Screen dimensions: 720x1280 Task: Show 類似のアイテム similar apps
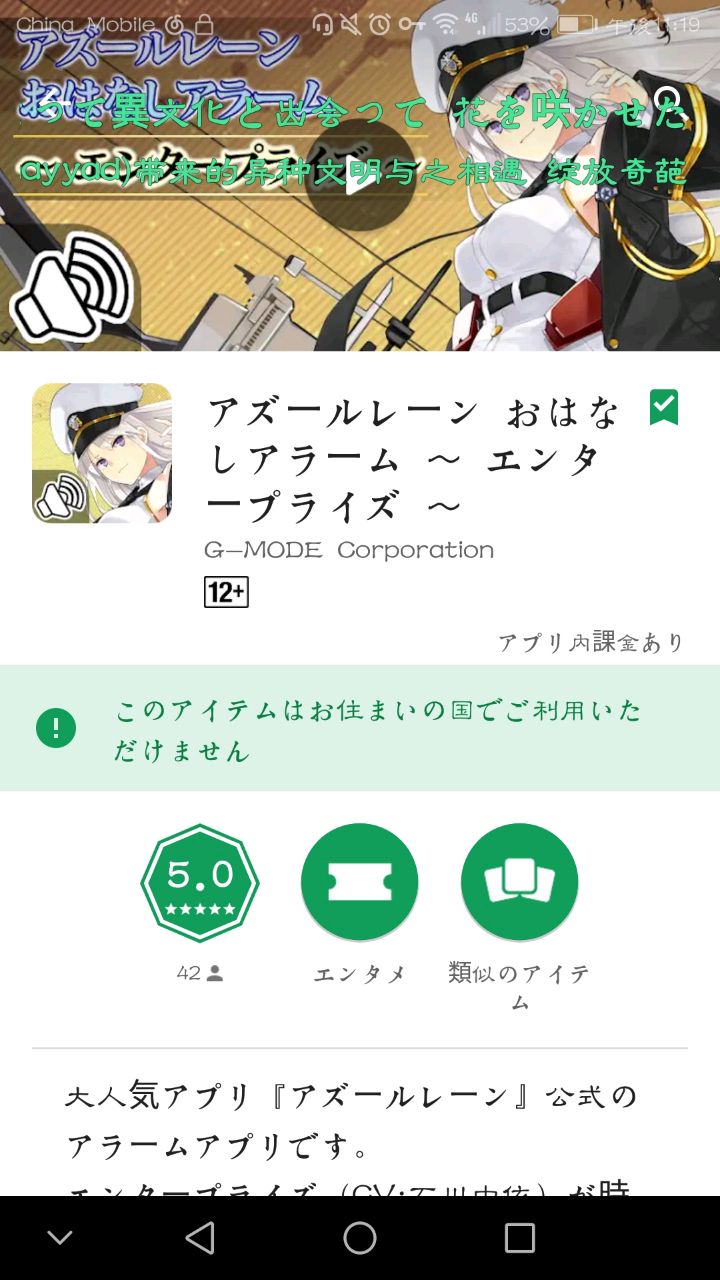(519, 883)
